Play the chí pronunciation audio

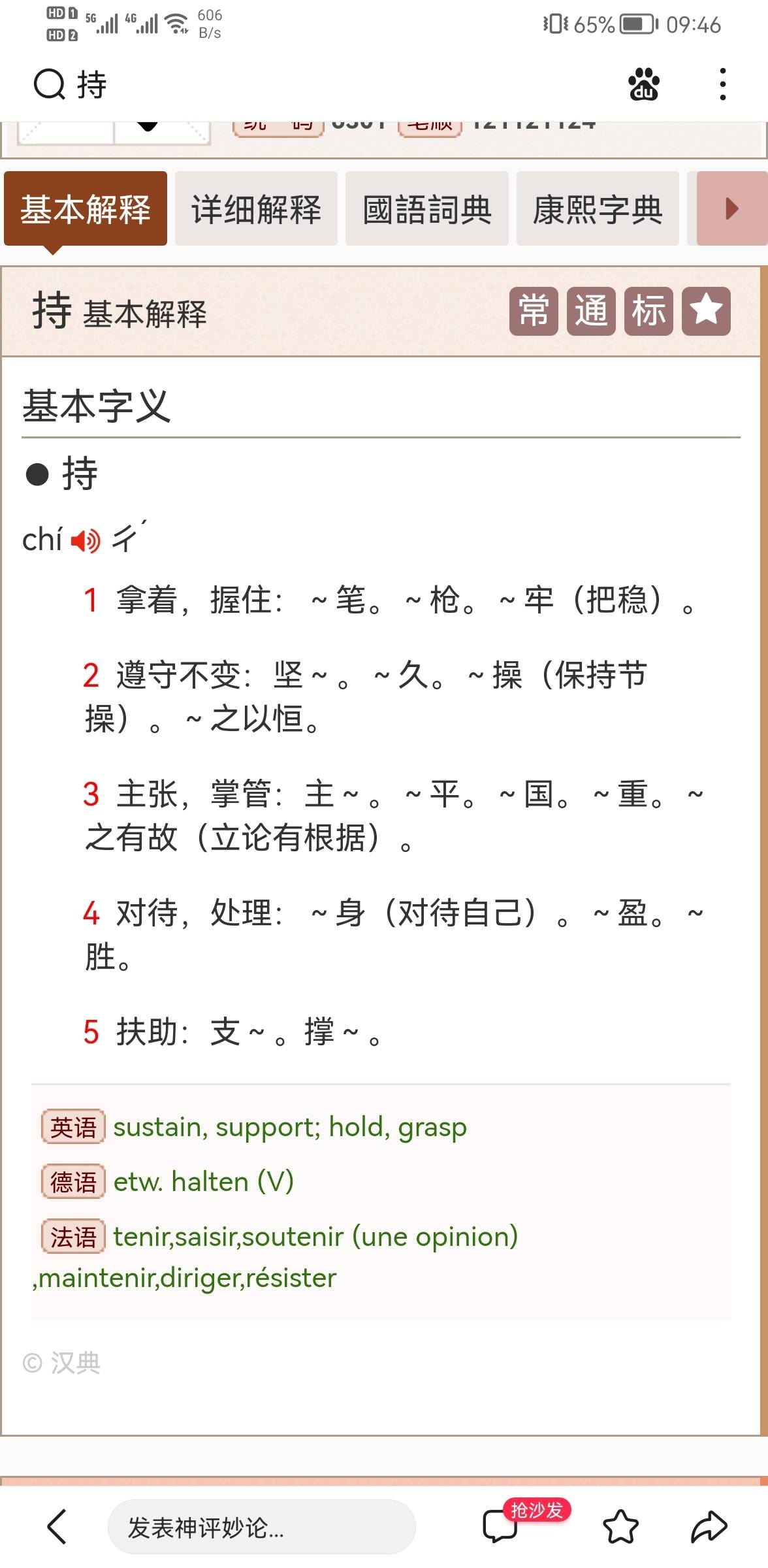coord(86,541)
